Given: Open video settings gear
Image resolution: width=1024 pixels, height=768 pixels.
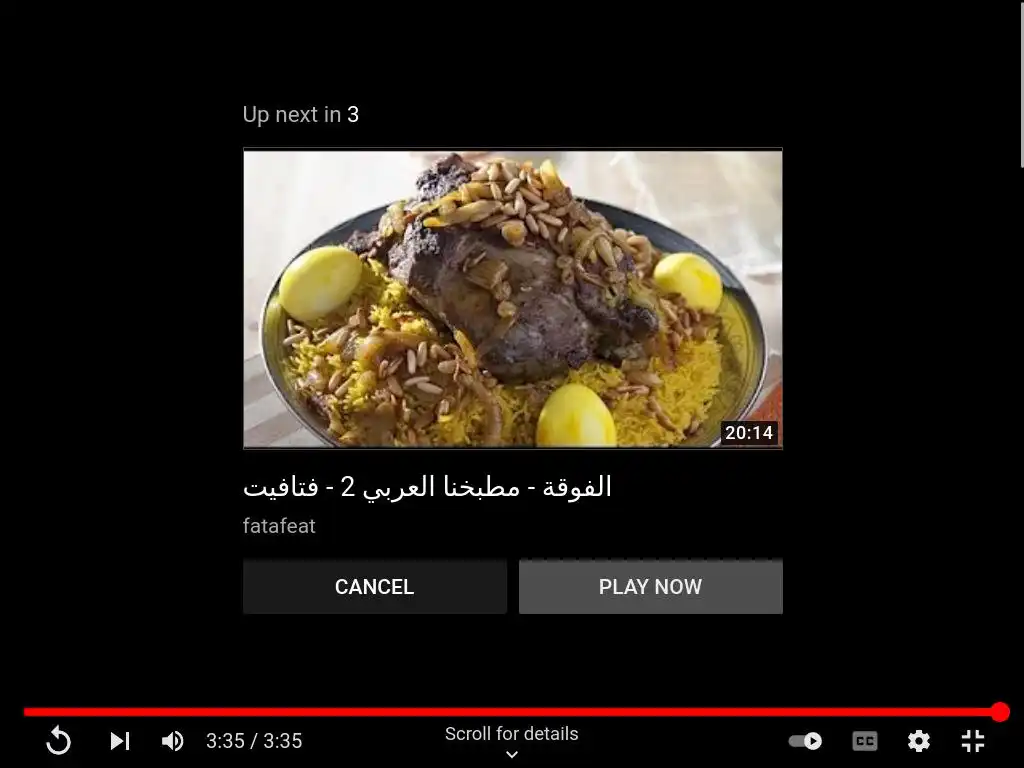Looking at the screenshot, I should click(x=918, y=741).
